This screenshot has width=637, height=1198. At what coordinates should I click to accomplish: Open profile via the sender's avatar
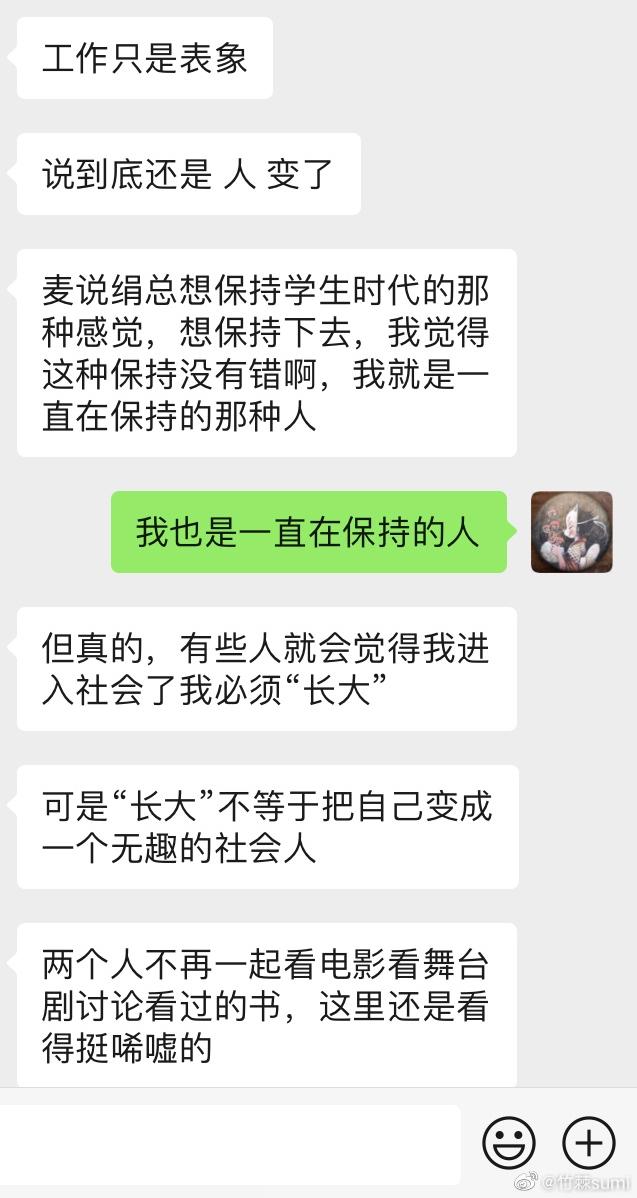[571, 532]
